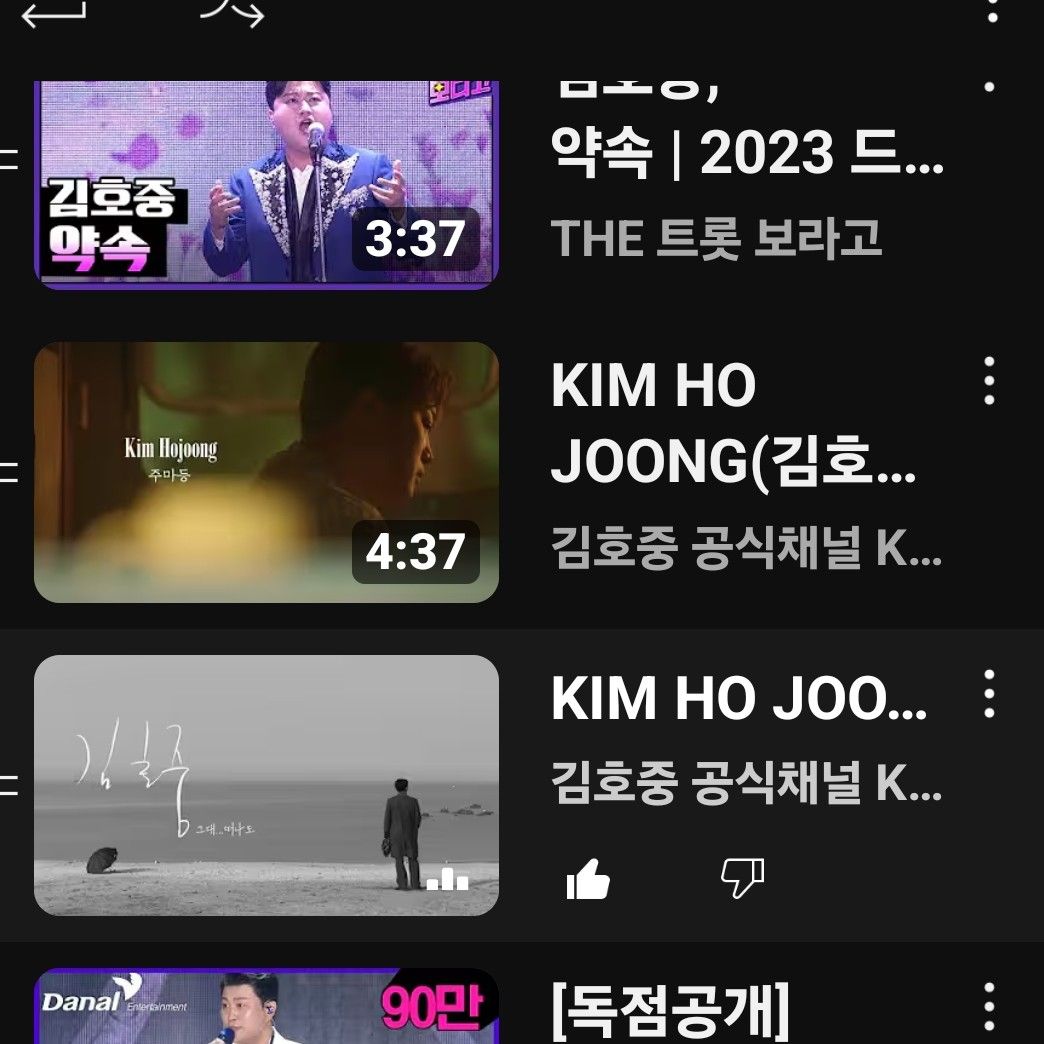Dislike the currently playing KIM HO JOO... video

click(742, 878)
